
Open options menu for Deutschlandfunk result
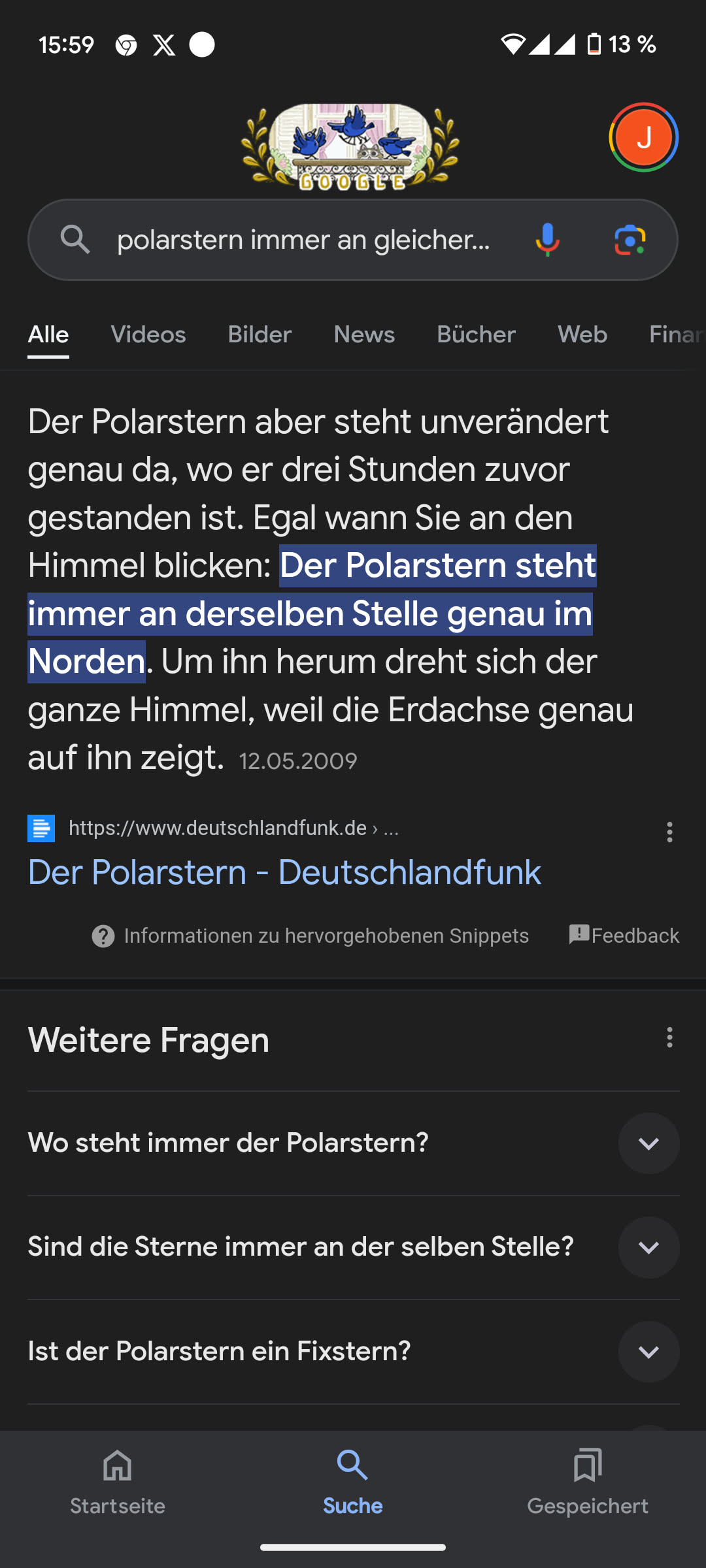click(x=669, y=832)
